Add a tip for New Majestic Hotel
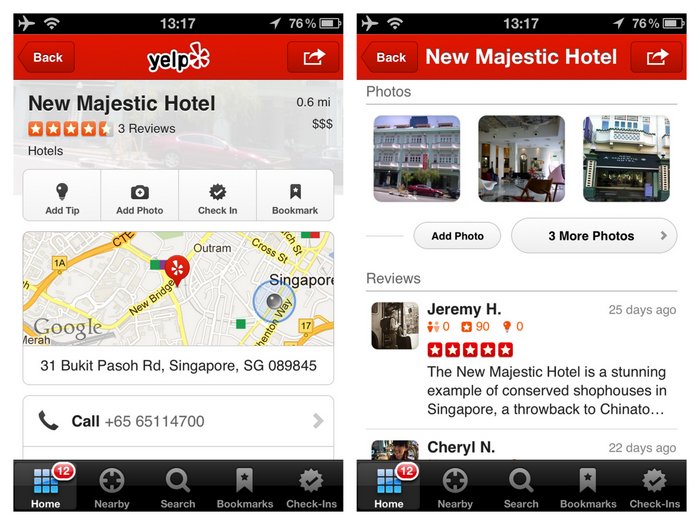 62,196
